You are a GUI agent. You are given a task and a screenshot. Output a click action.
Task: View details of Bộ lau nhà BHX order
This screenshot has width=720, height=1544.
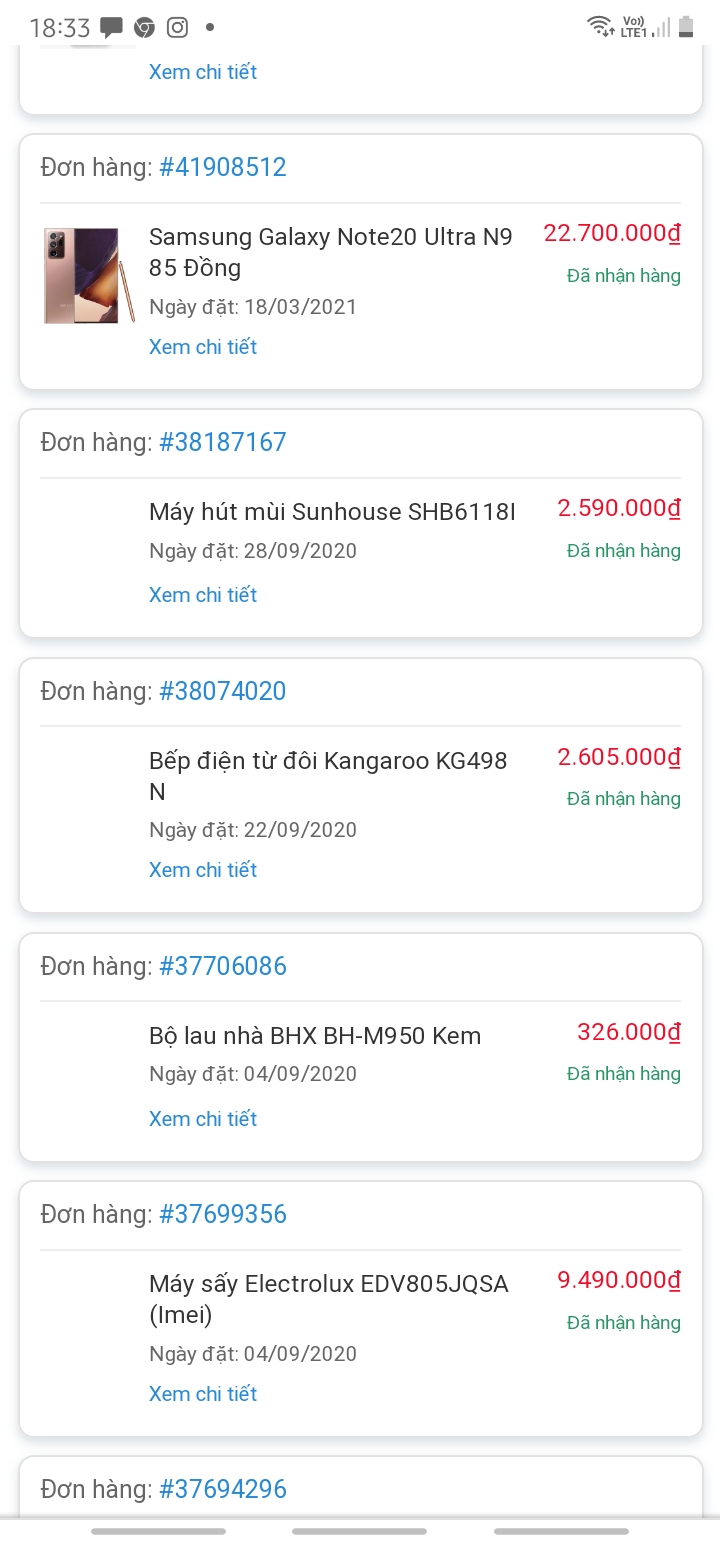[203, 1119]
